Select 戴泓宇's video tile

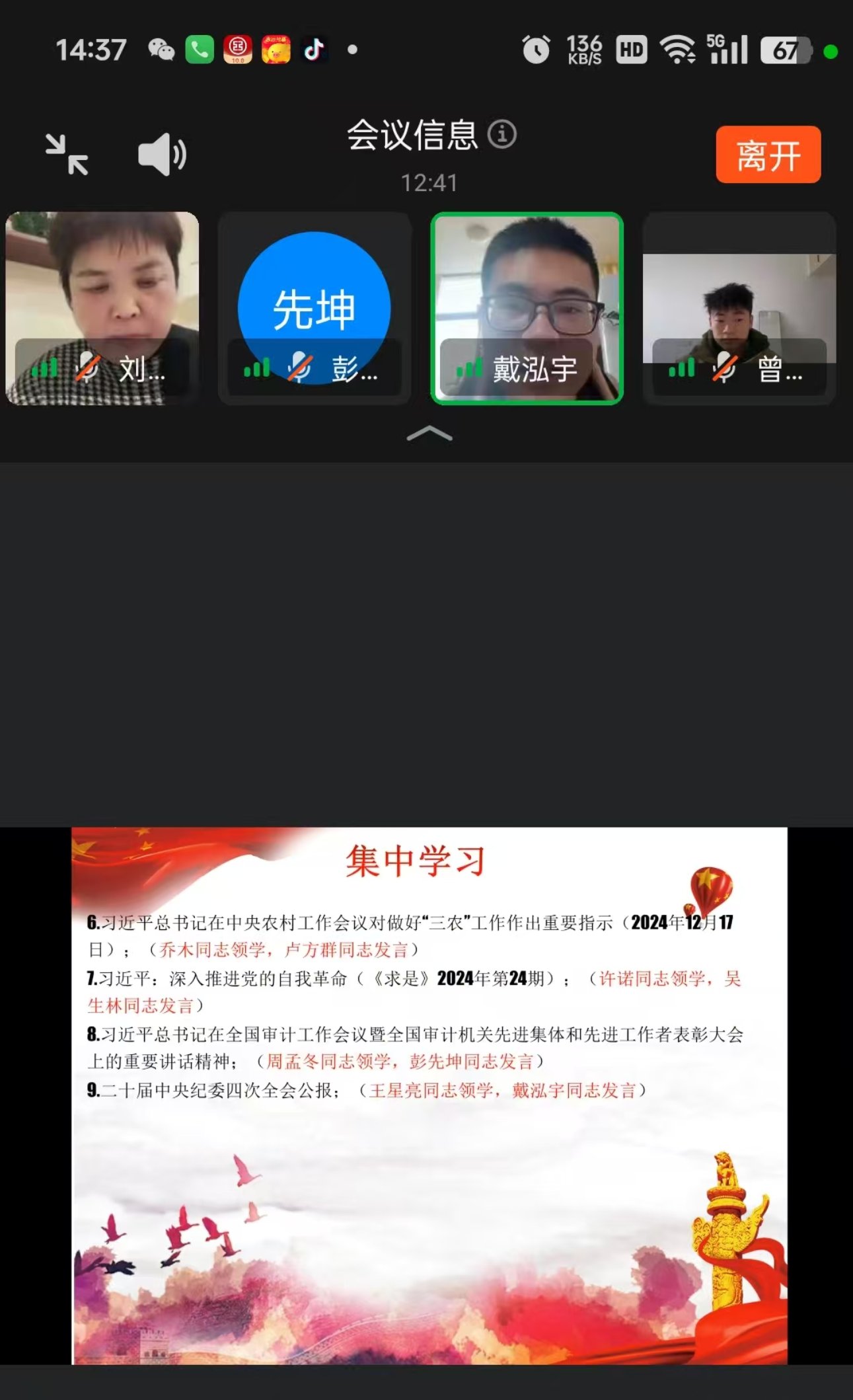(x=527, y=308)
